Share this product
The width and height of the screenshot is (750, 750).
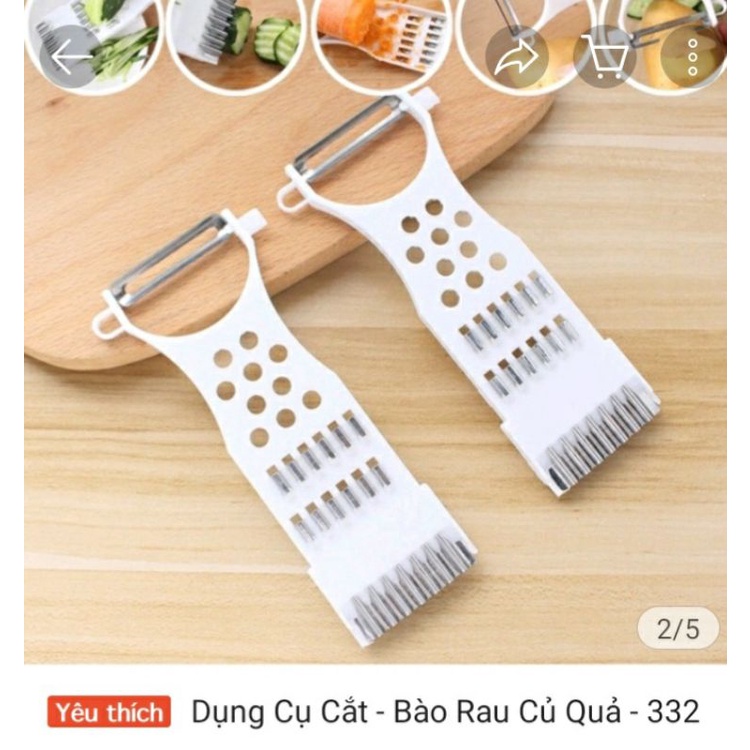click(x=517, y=56)
